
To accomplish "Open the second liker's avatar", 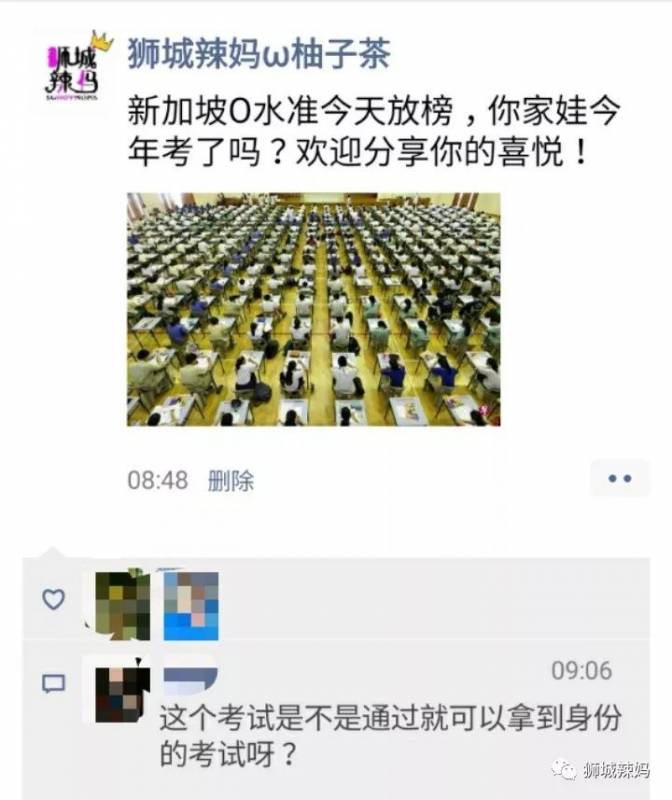I will [190, 605].
